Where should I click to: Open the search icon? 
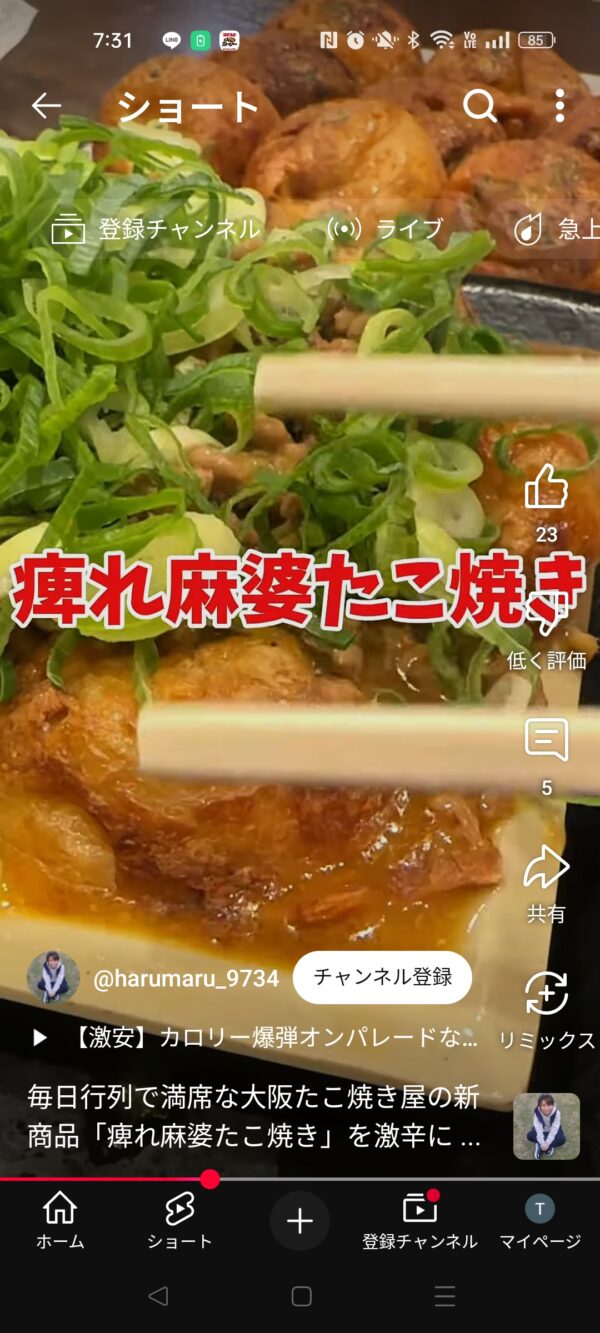click(x=480, y=105)
